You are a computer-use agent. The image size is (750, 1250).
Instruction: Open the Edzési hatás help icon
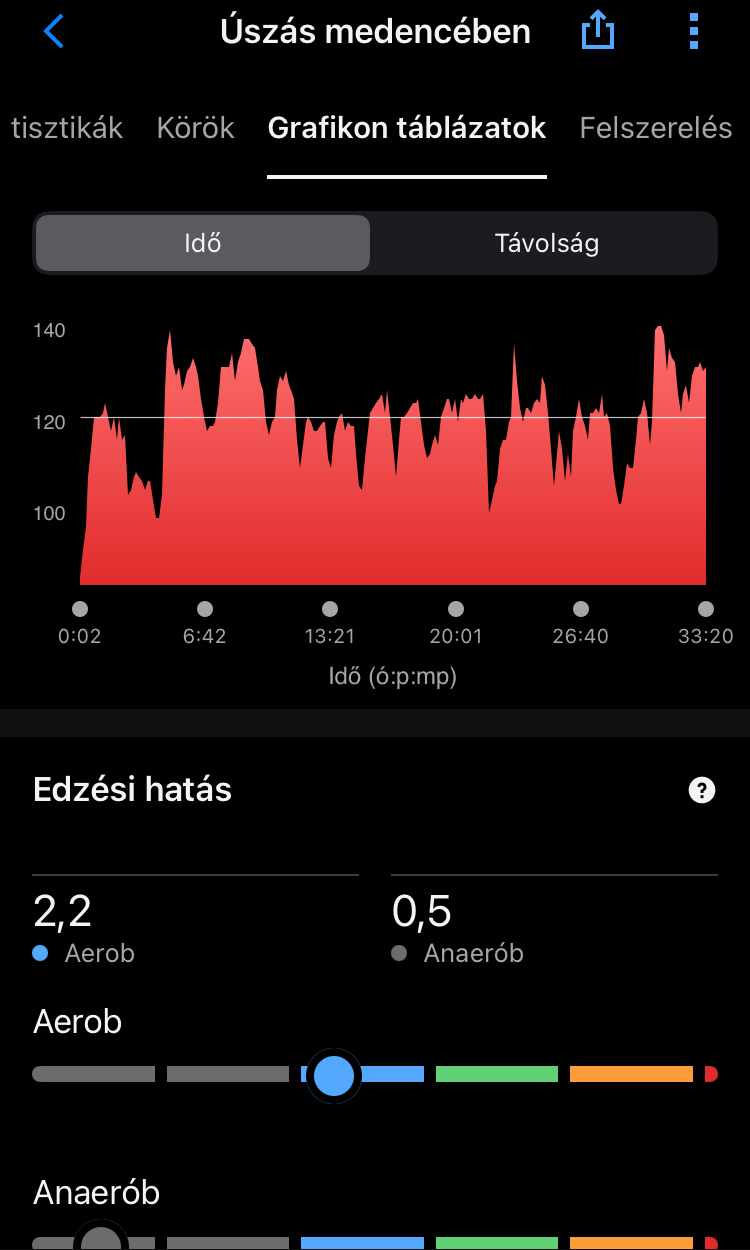702,791
